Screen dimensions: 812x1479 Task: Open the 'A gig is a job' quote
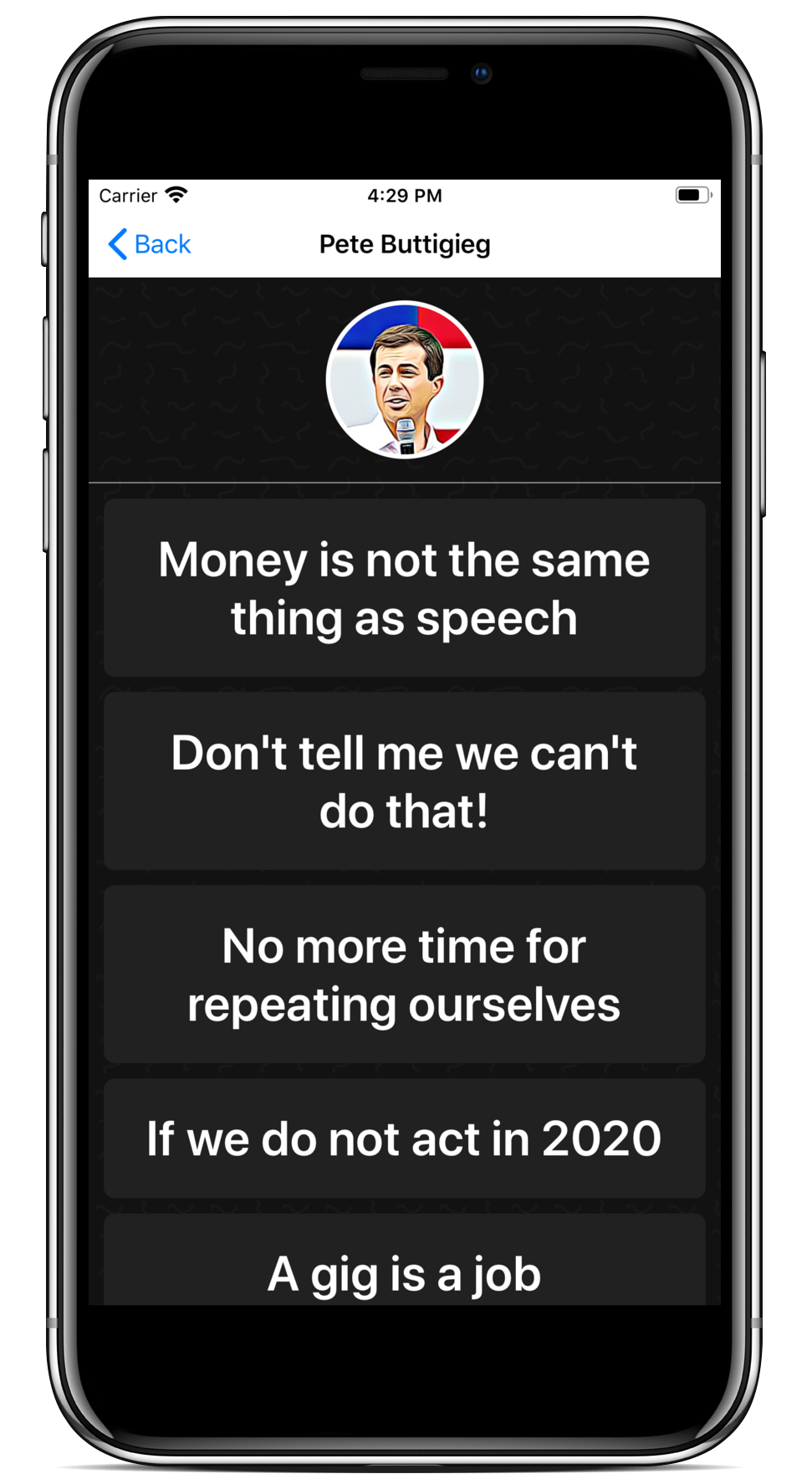coord(404,1261)
